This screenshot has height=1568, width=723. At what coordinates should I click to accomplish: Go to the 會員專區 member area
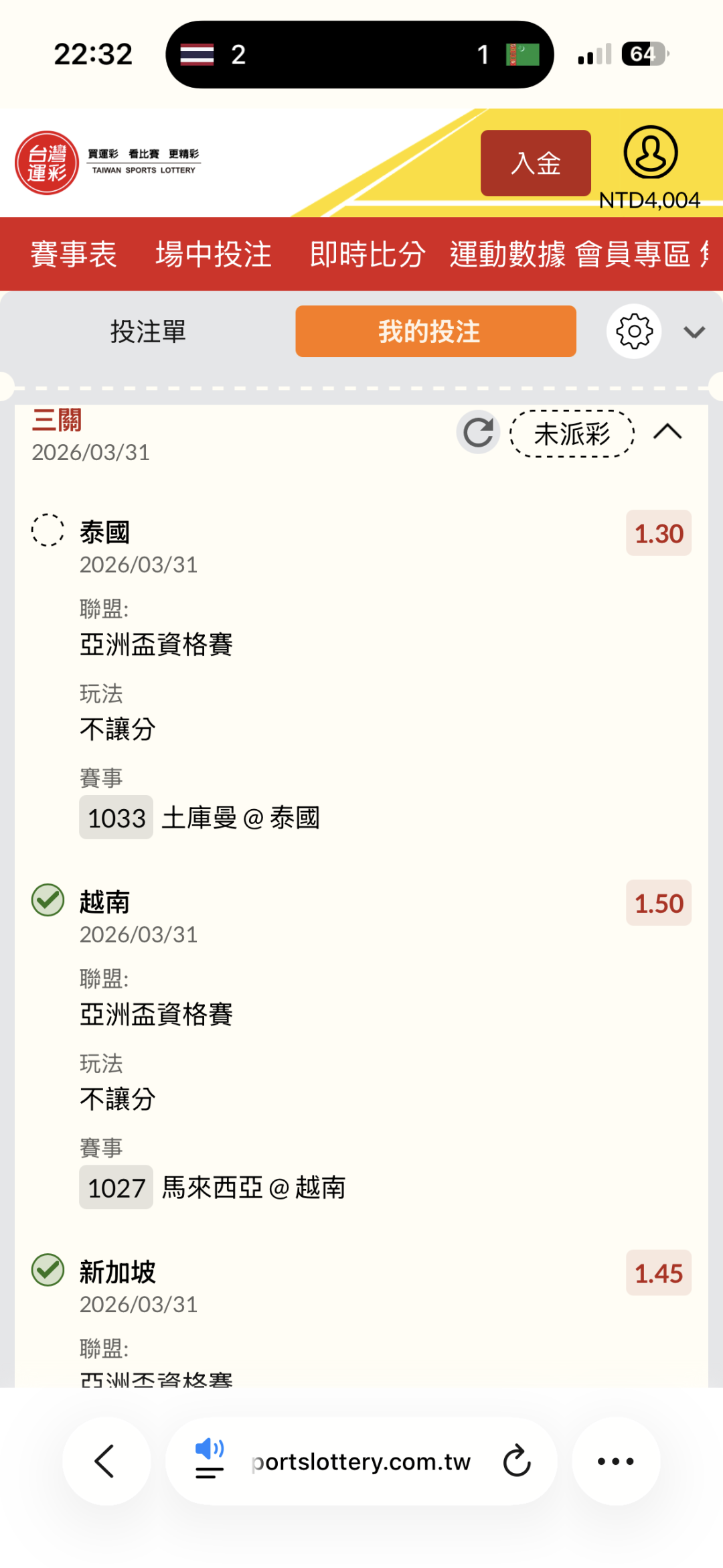click(633, 255)
